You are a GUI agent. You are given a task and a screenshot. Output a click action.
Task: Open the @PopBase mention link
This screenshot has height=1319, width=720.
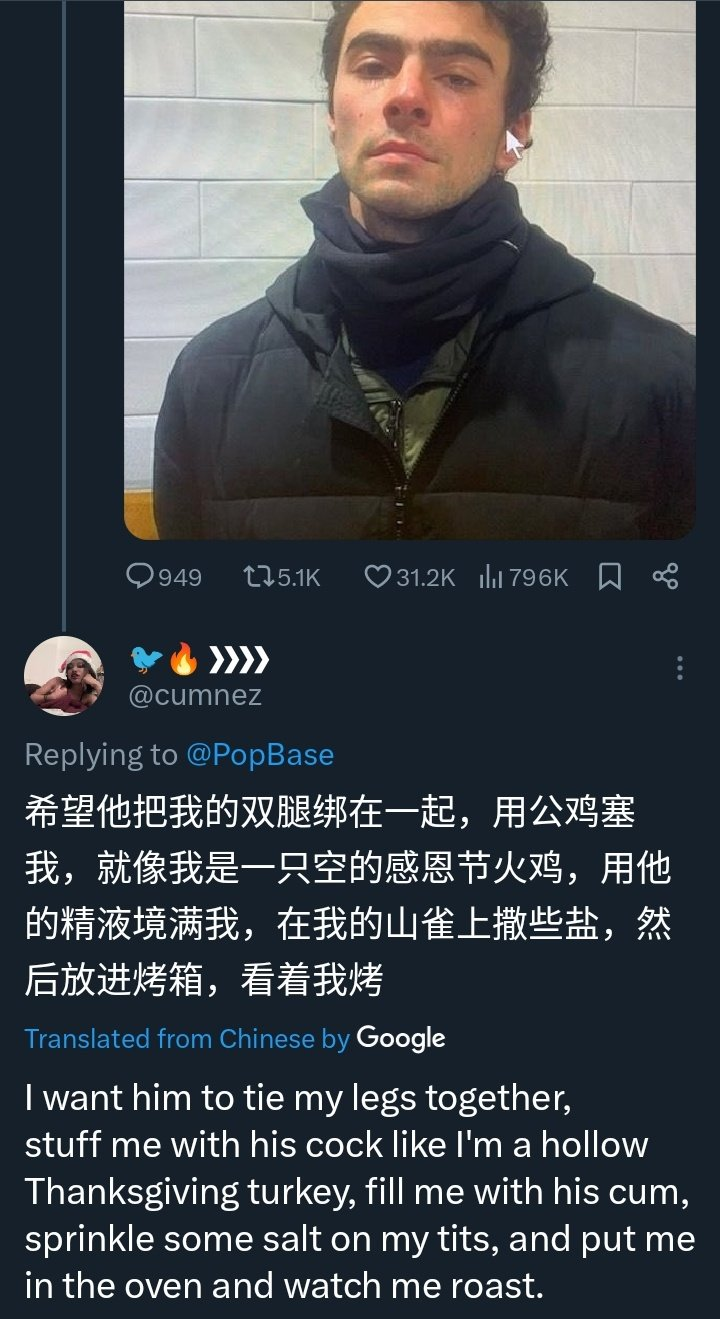[x=260, y=755]
